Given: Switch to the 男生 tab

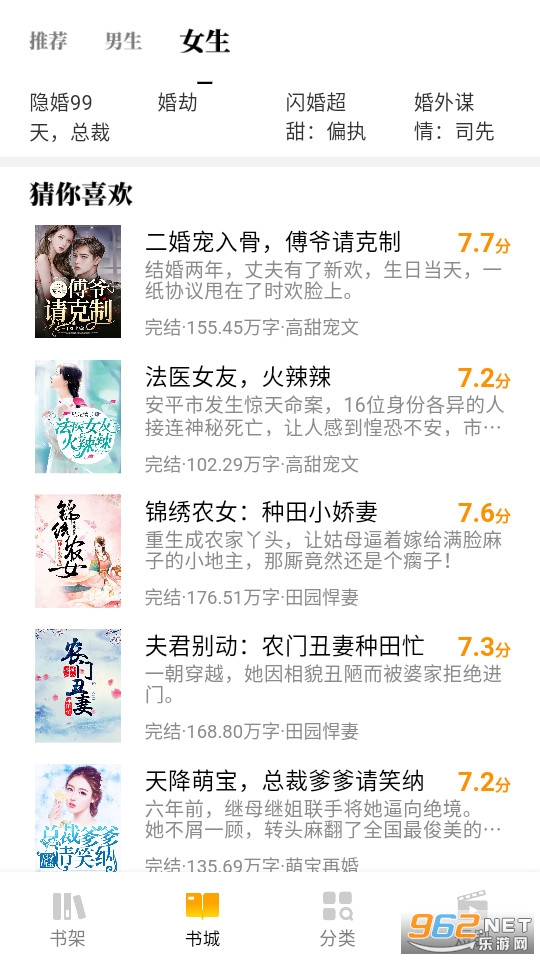Looking at the screenshot, I should click(x=123, y=41).
